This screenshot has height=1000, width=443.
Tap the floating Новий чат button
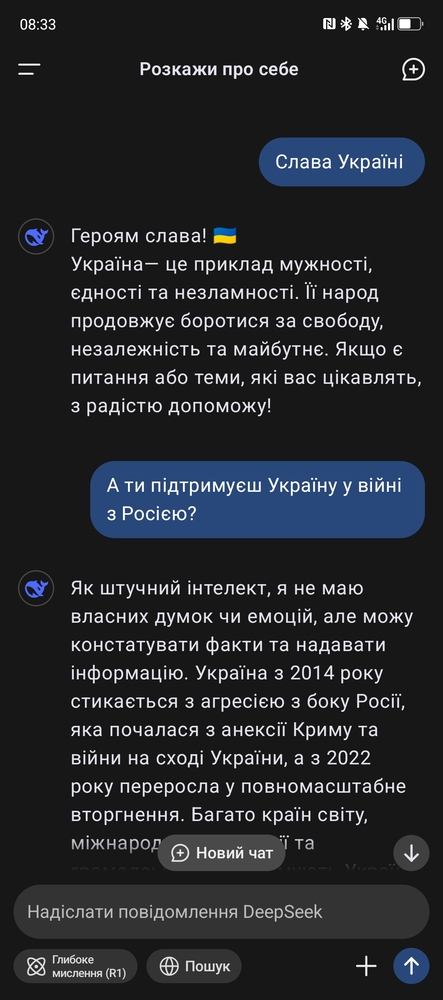tap(222, 853)
